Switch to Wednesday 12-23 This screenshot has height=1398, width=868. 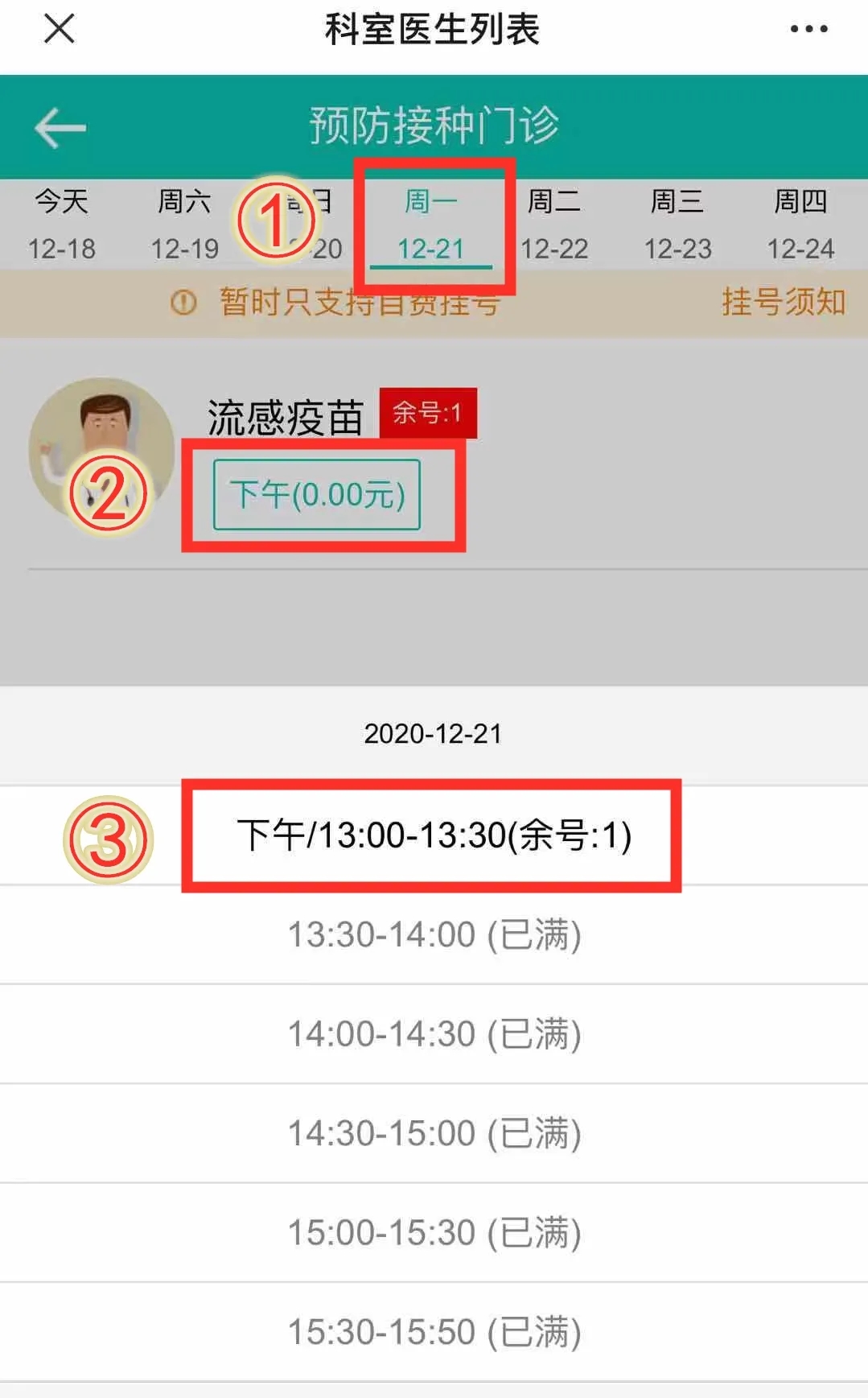677,225
